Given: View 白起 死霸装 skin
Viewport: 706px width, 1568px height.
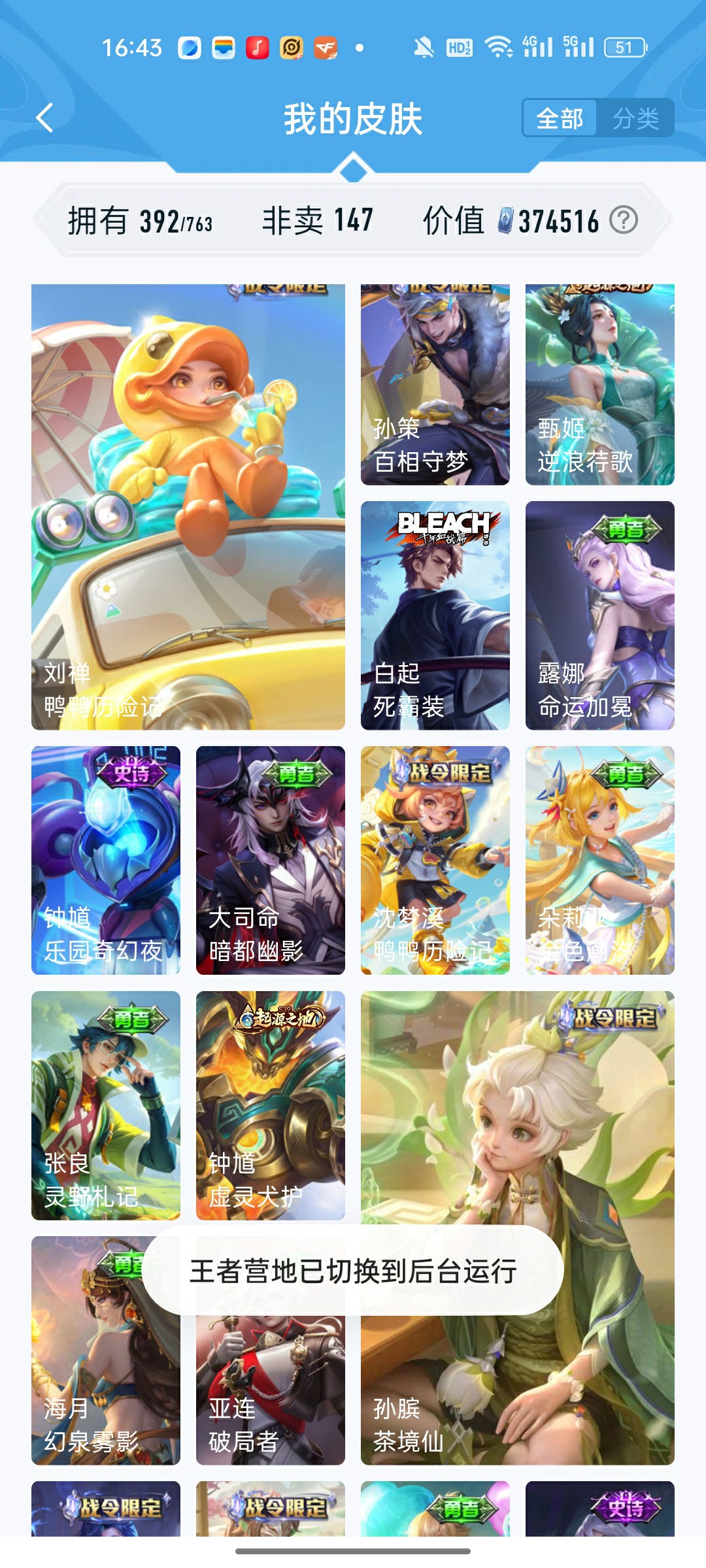Looking at the screenshot, I should point(435,615).
